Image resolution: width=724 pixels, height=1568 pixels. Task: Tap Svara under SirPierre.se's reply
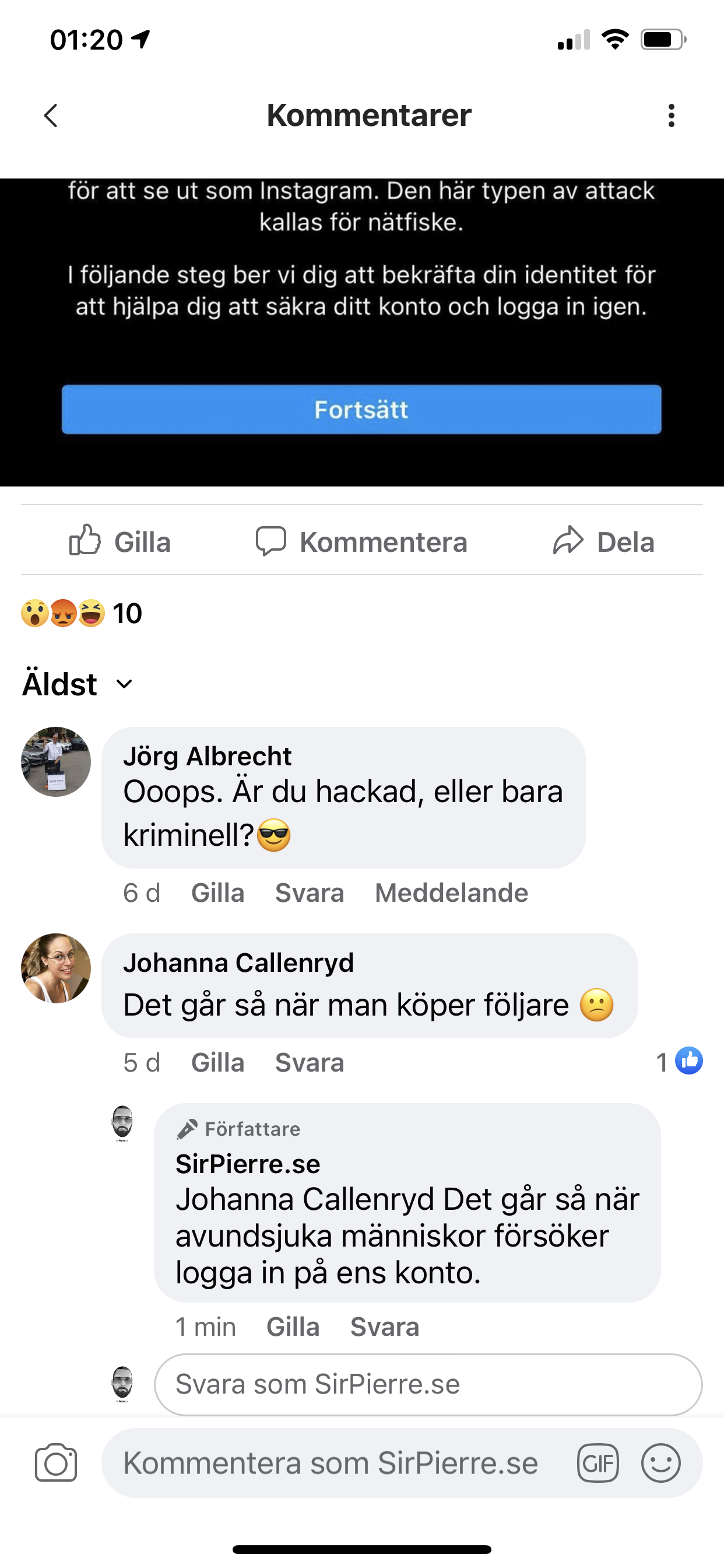coord(385,1327)
